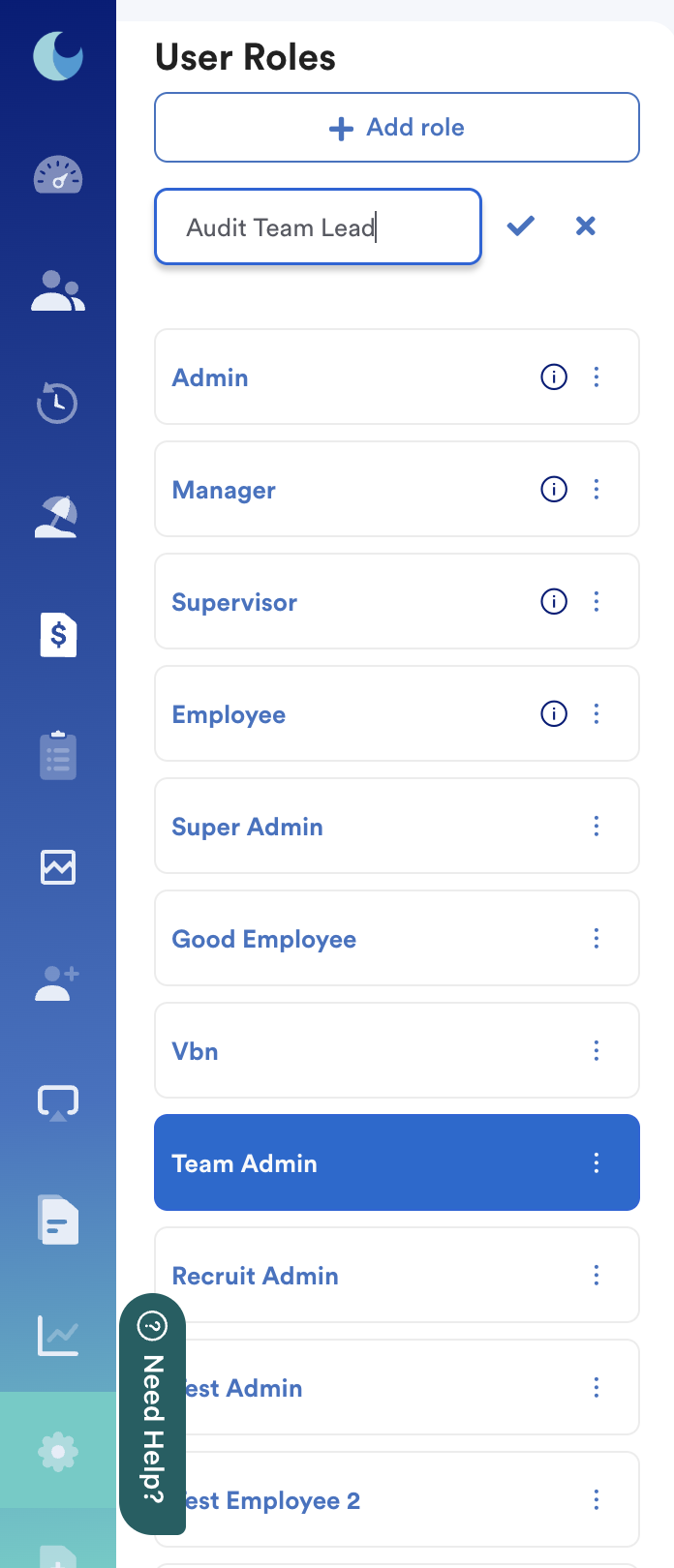The width and height of the screenshot is (674, 1568).
Task: Open the settings gear in sidebar
Action: point(58,1451)
